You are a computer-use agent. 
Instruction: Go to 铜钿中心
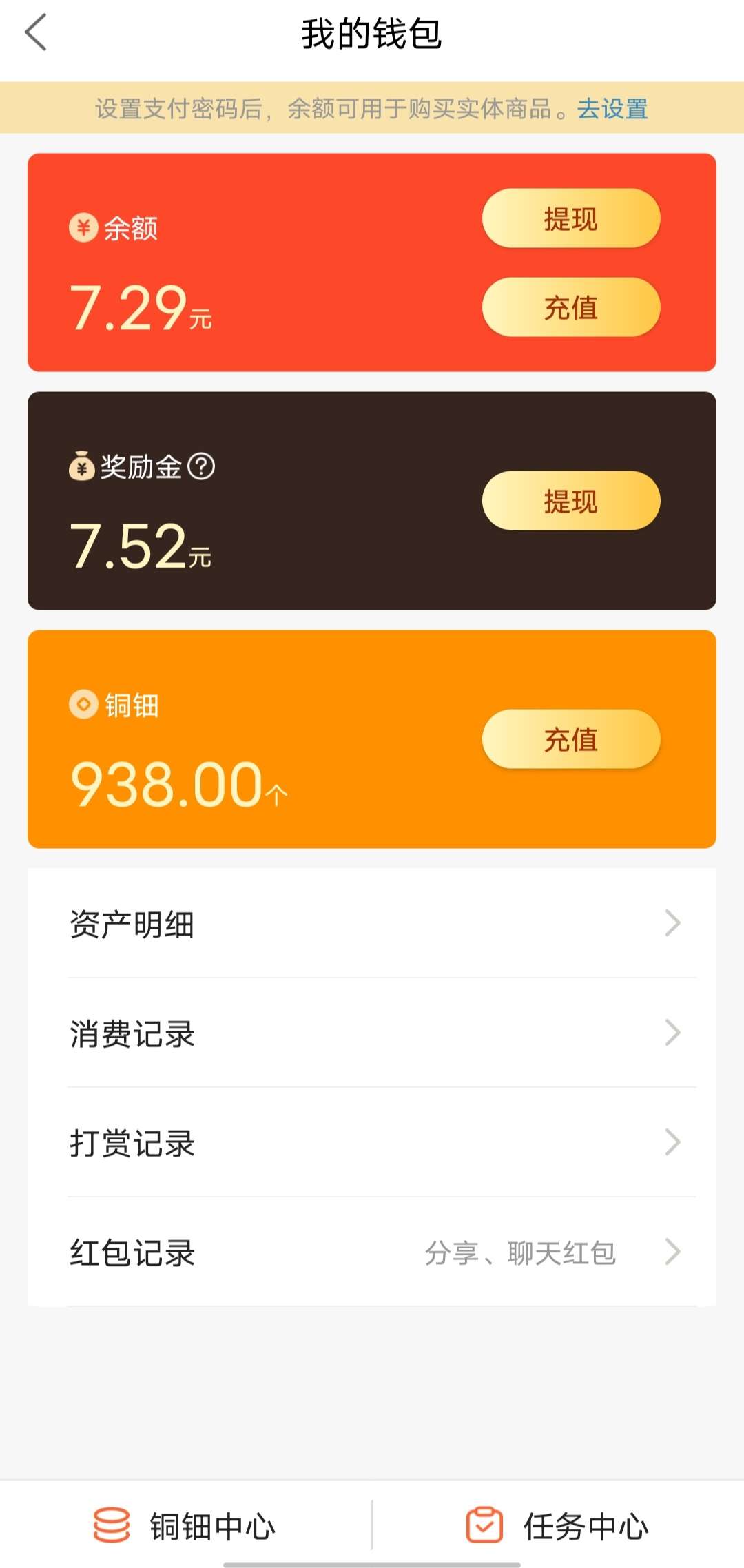point(185,1525)
